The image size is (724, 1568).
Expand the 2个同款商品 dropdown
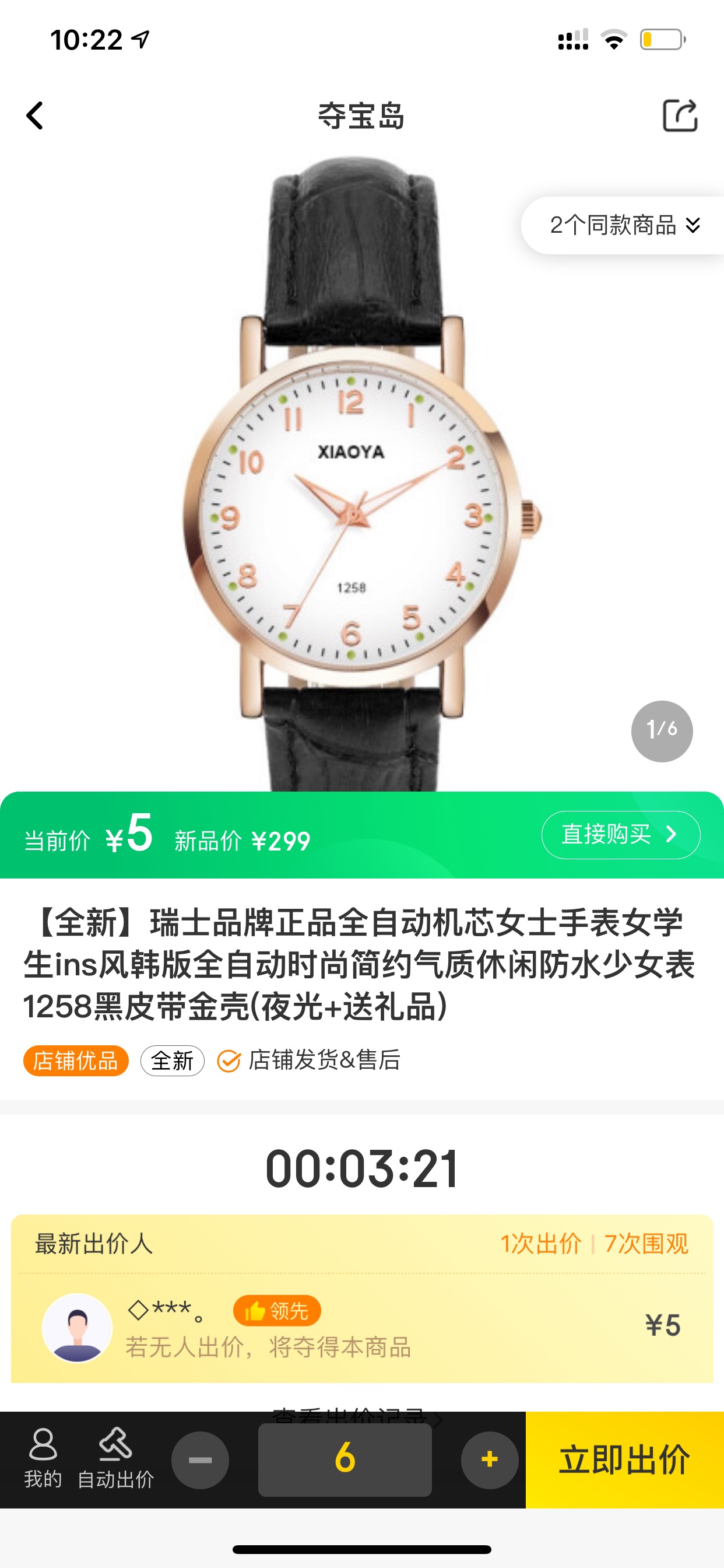coord(623,225)
